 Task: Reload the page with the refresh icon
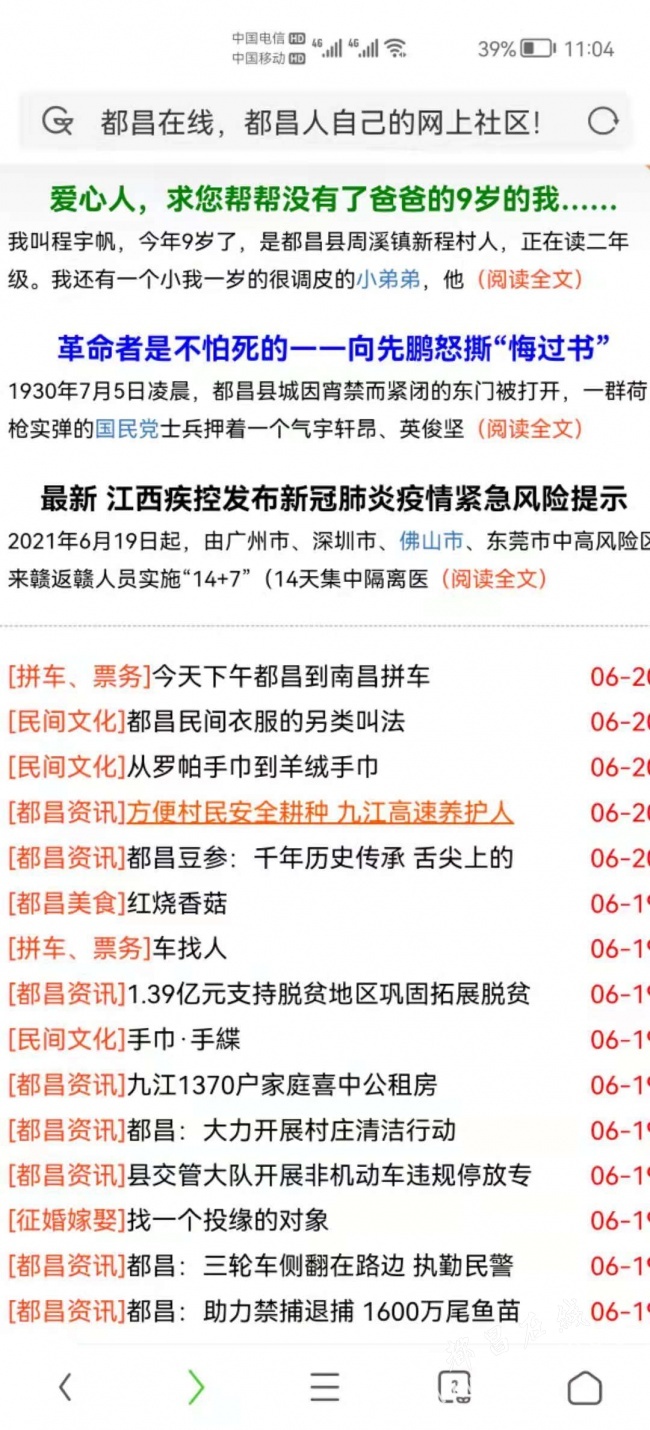602,122
